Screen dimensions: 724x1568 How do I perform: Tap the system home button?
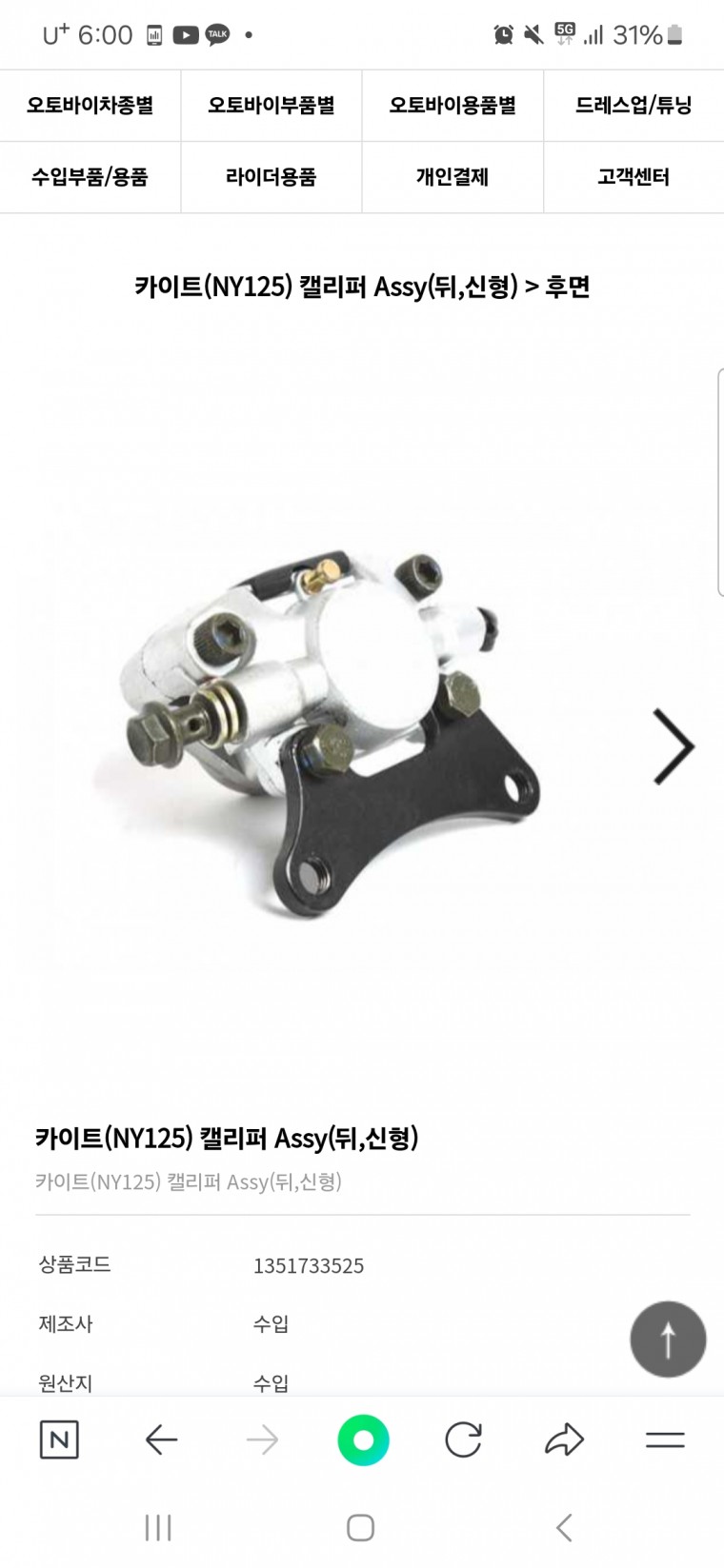click(360, 1528)
